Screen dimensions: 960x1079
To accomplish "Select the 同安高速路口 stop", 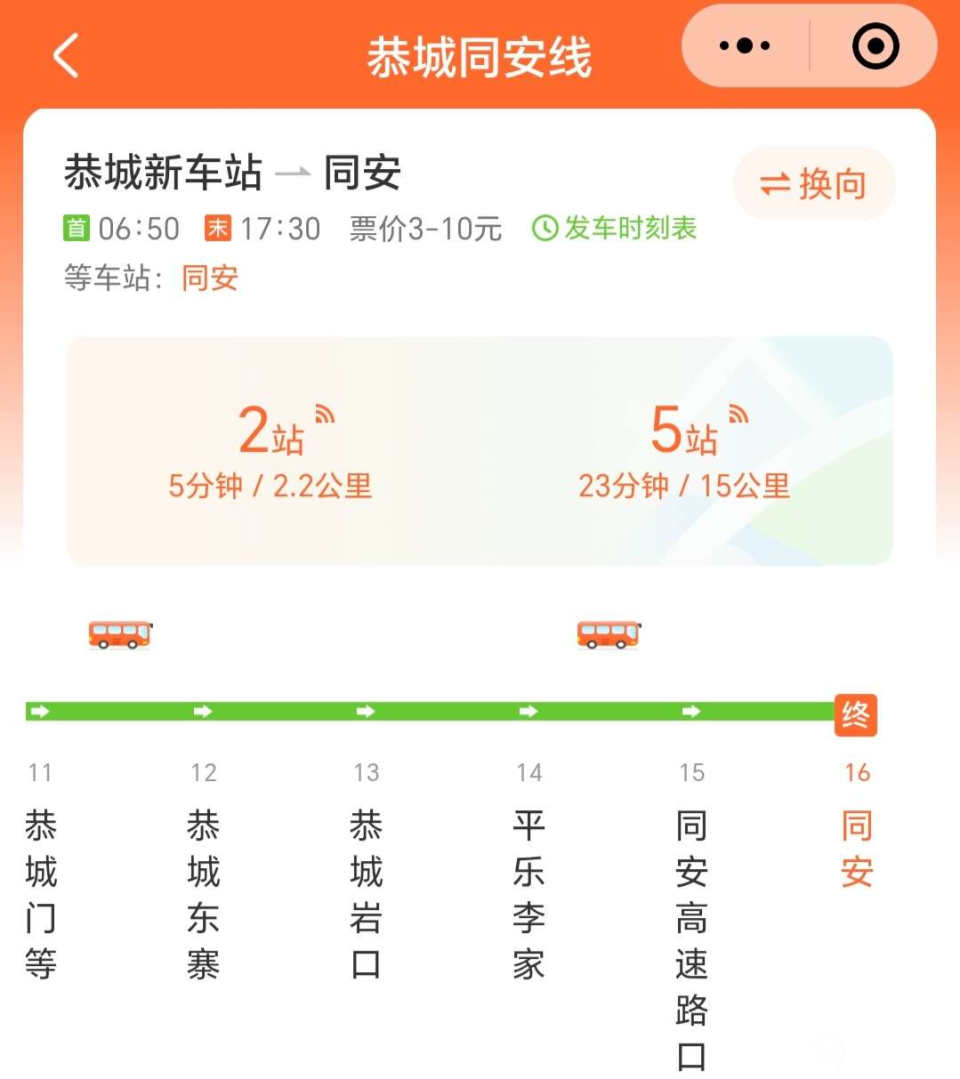I will click(692, 940).
